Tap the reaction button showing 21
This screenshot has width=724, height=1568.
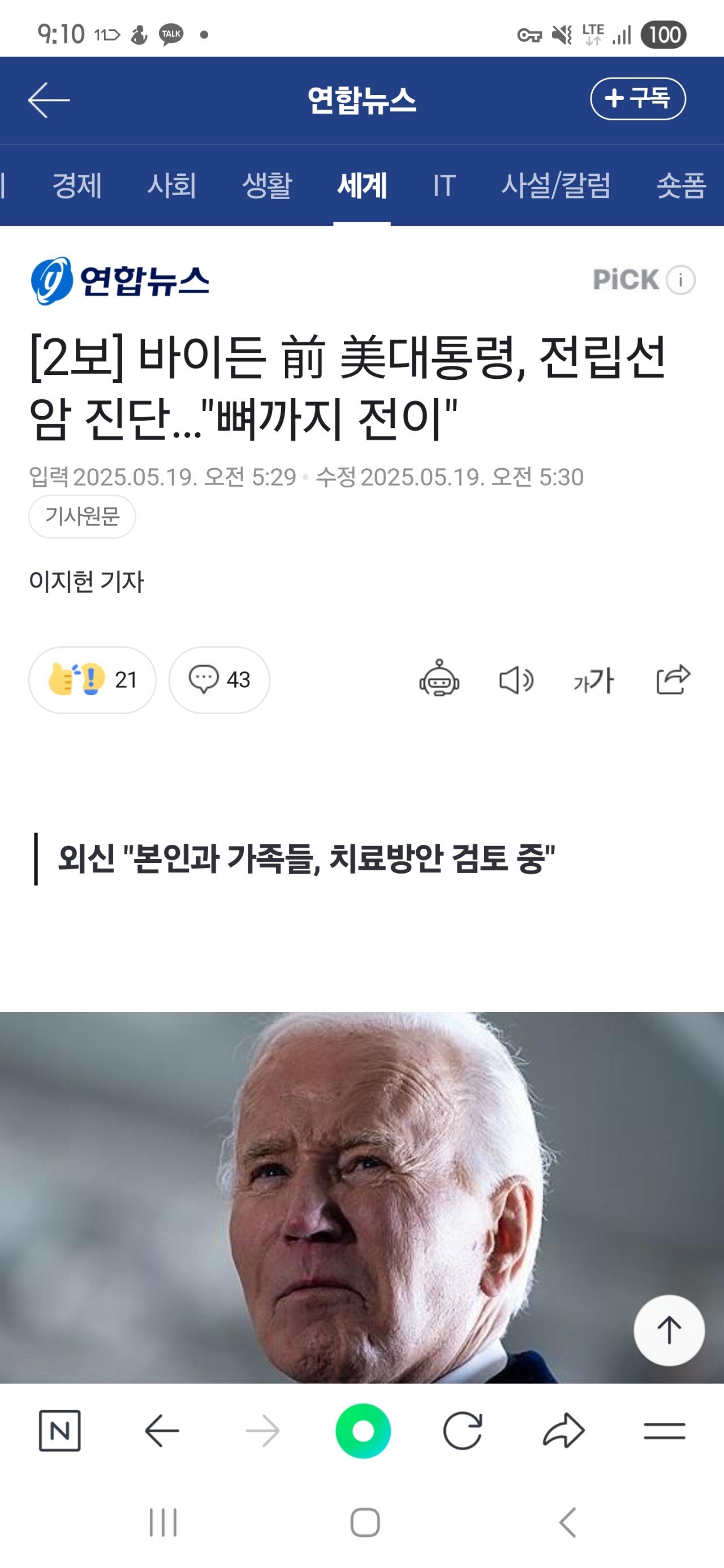coord(93,680)
